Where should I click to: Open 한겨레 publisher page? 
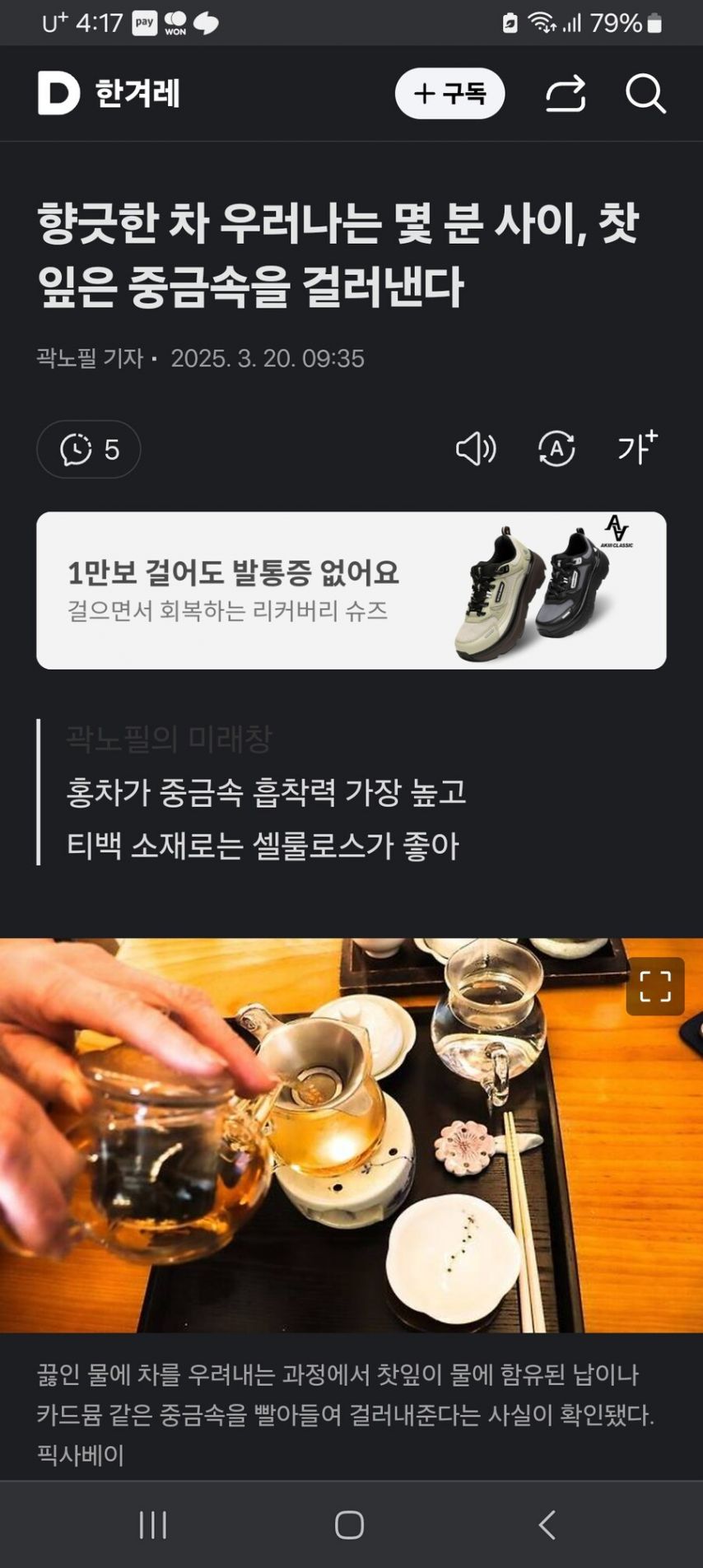pos(137,93)
